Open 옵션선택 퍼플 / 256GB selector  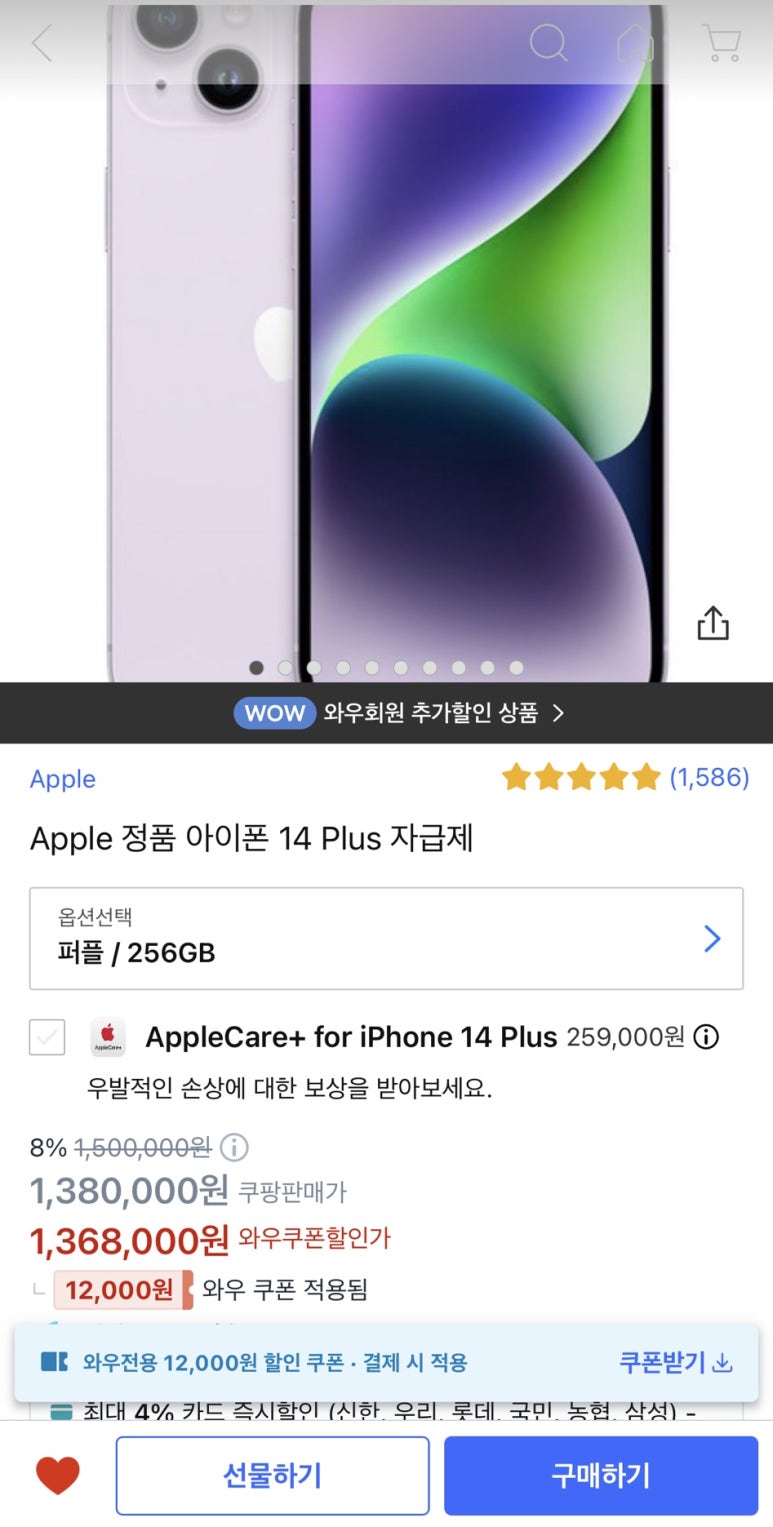pyautogui.click(x=386, y=938)
